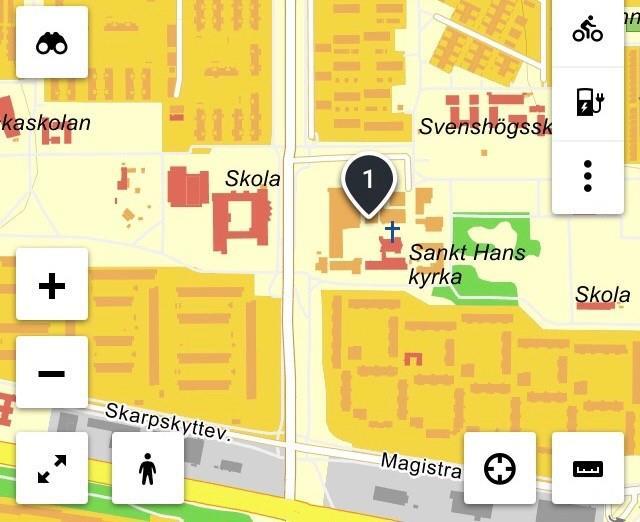This screenshot has height=522, width=640.
Task: Tap the map pin numbered 1
Action: [368, 182]
